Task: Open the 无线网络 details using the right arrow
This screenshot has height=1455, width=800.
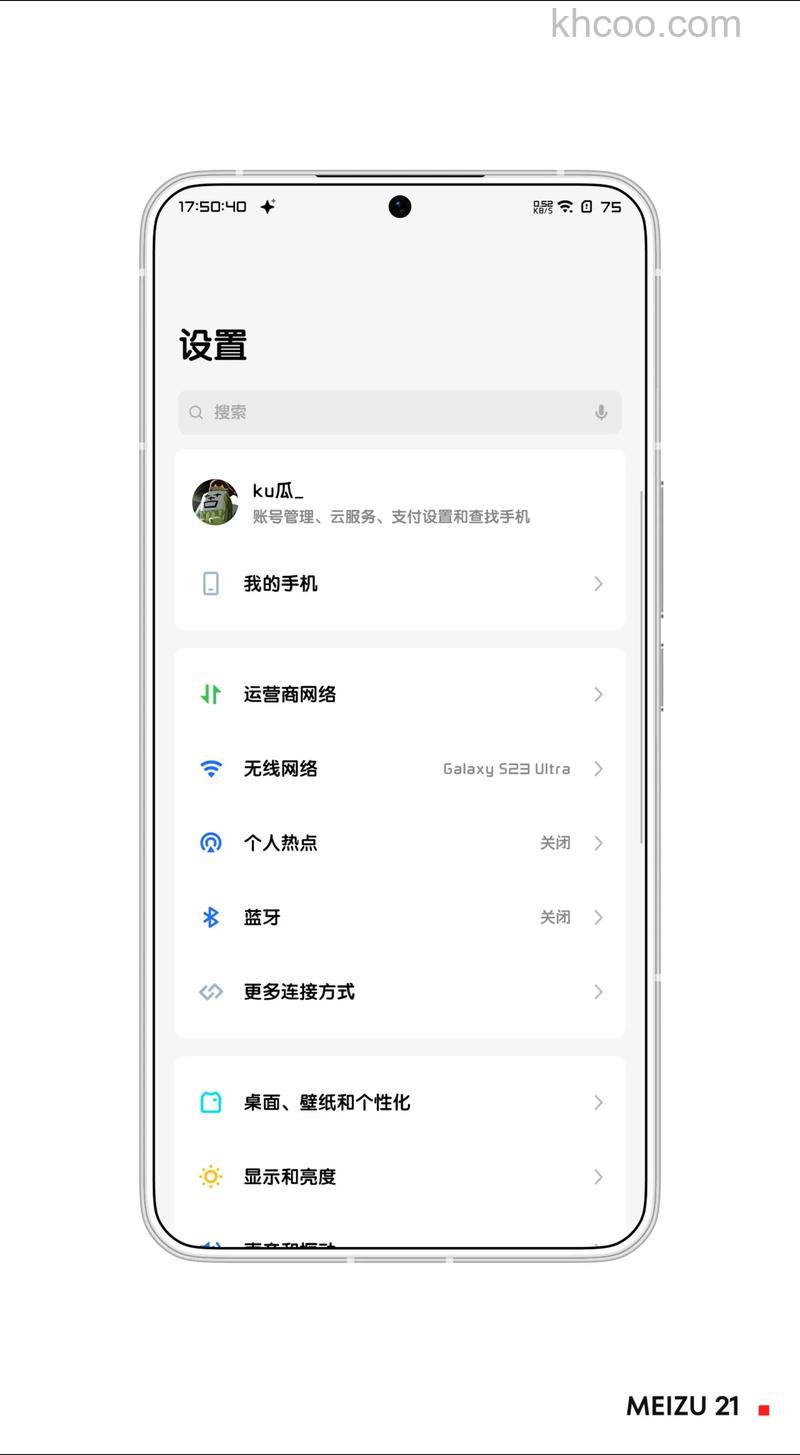Action: pos(598,769)
